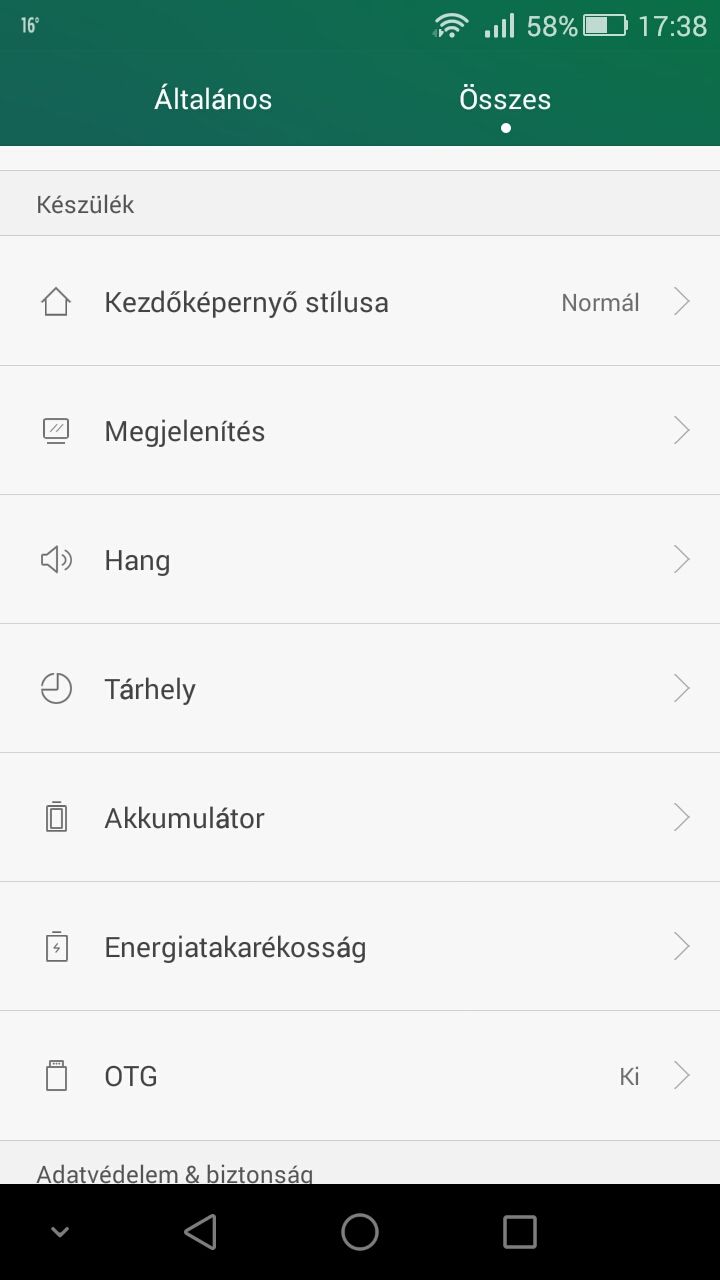Image resolution: width=720 pixels, height=1280 pixels.
Task: Select the Összes tab
Action: click(x=505, y=99)
